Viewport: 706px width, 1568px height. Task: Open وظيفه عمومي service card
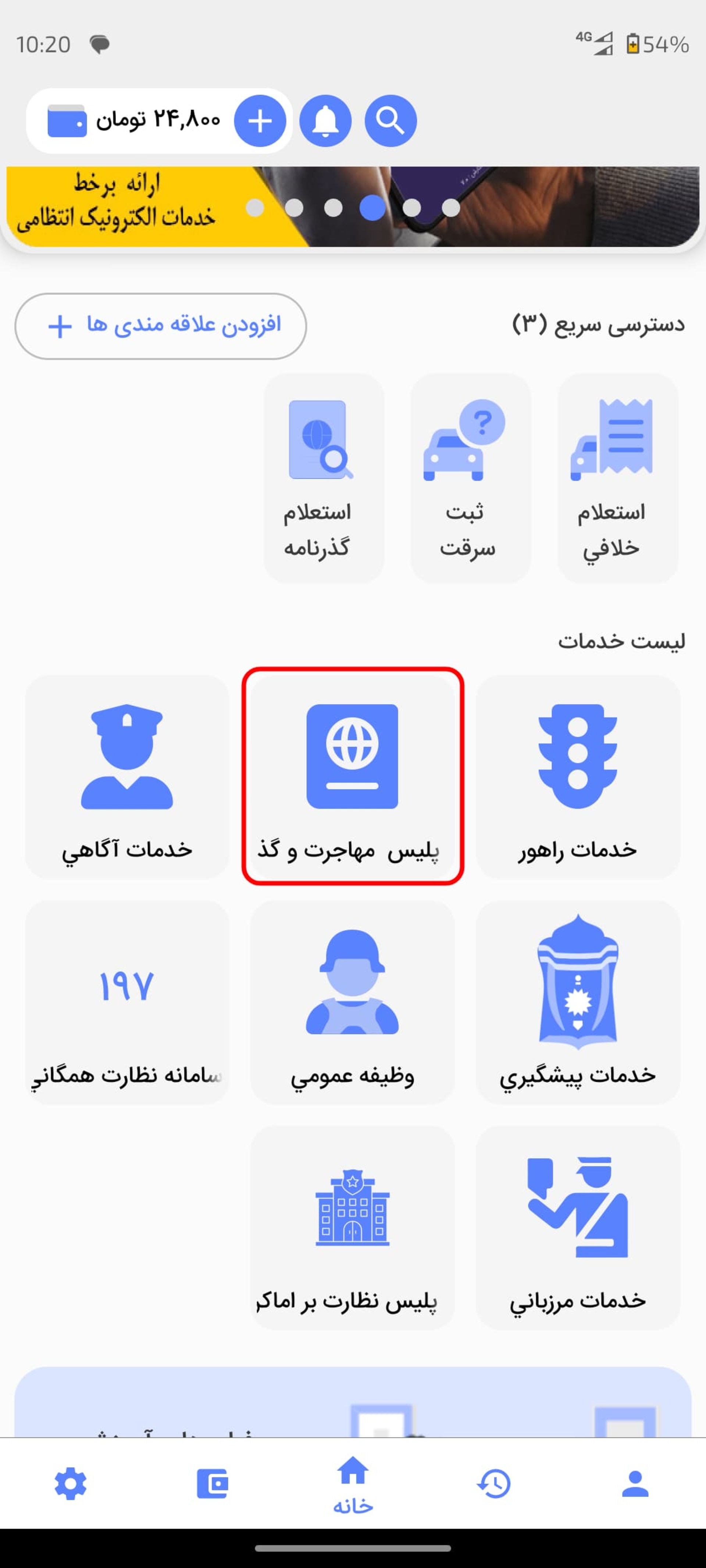[353, 1002]
